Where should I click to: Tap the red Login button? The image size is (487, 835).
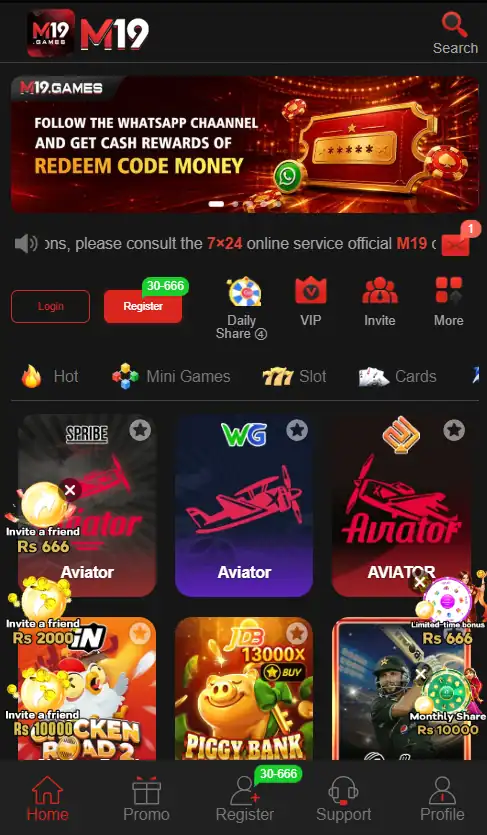coord(51,306)
